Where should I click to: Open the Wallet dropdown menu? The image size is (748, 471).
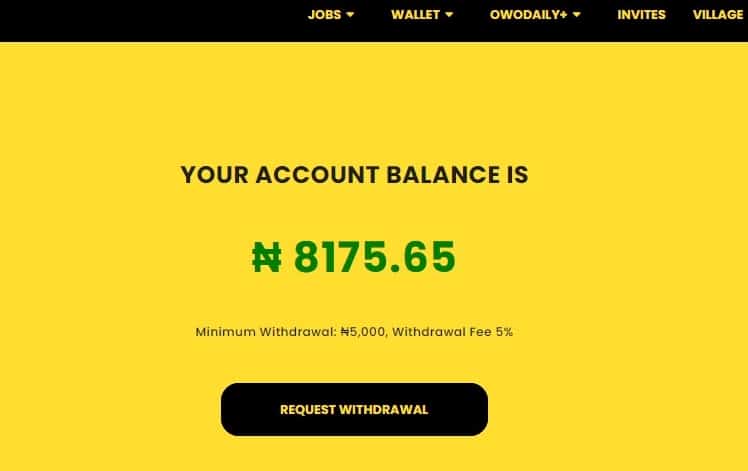421,15
